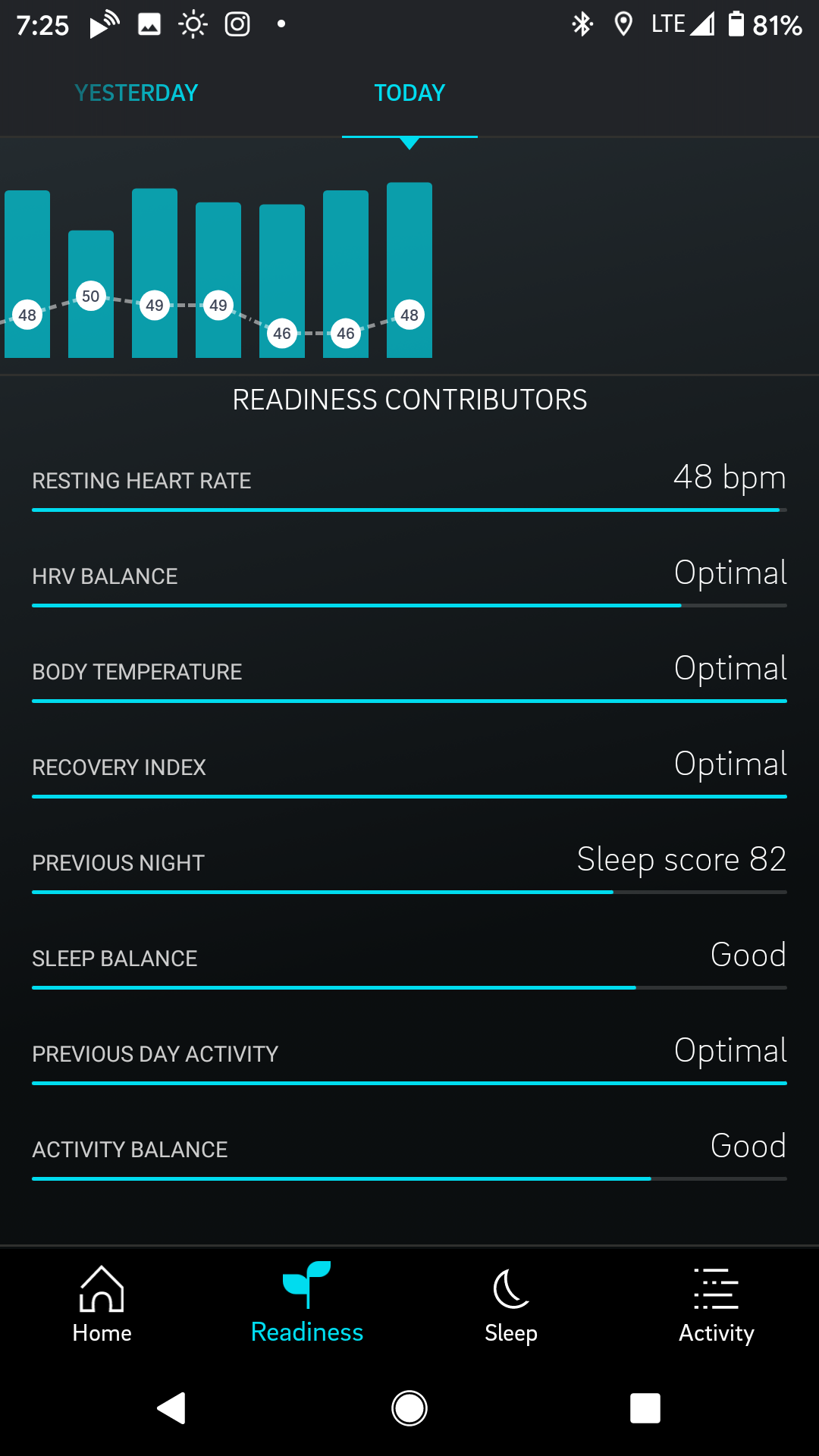This screenshot has width=819, height=1456.
Task: Open Resting Heart Rate details
Action: 409,482
